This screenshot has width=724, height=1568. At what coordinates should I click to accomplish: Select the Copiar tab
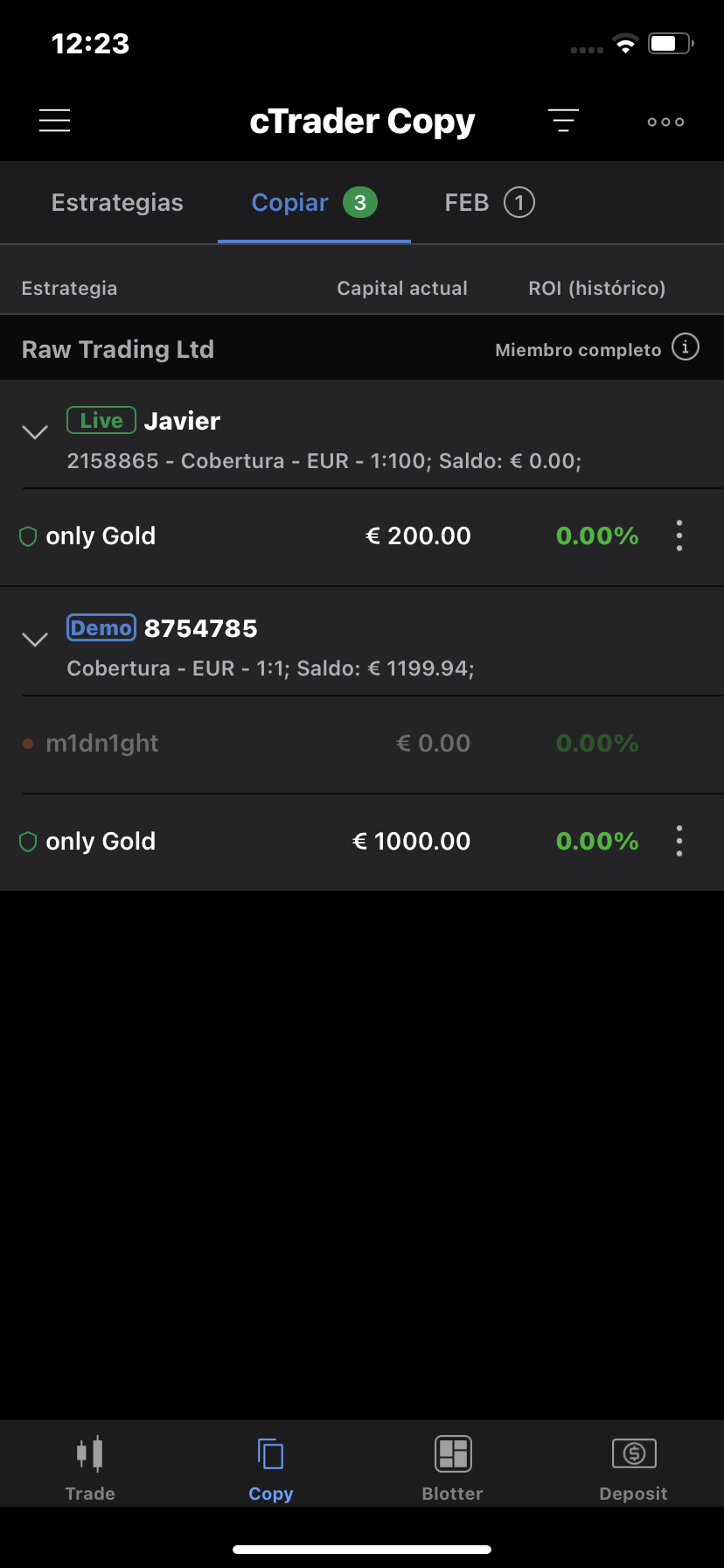click(x=314, y=203)
